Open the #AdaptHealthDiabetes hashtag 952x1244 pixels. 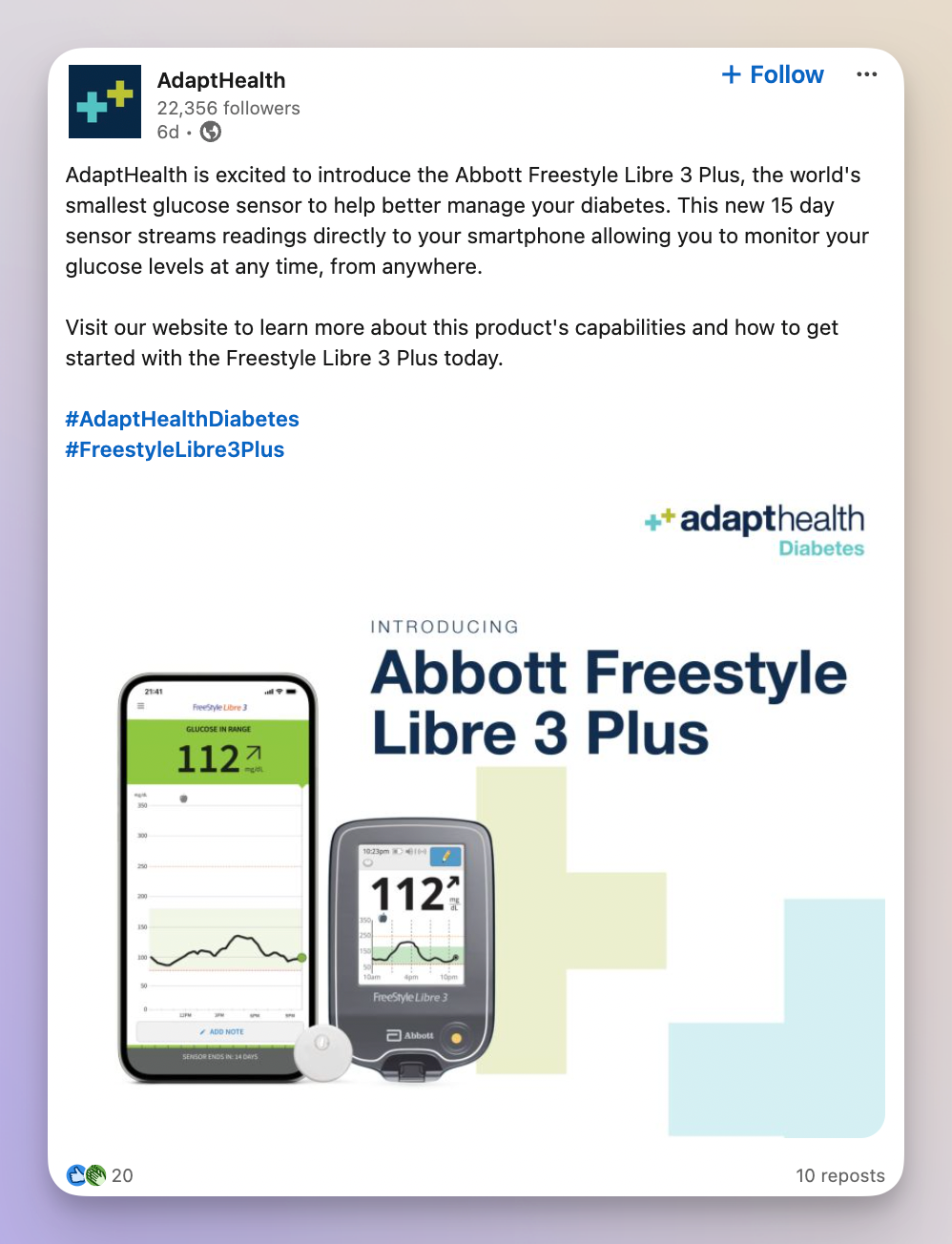[x=182, y=419]
